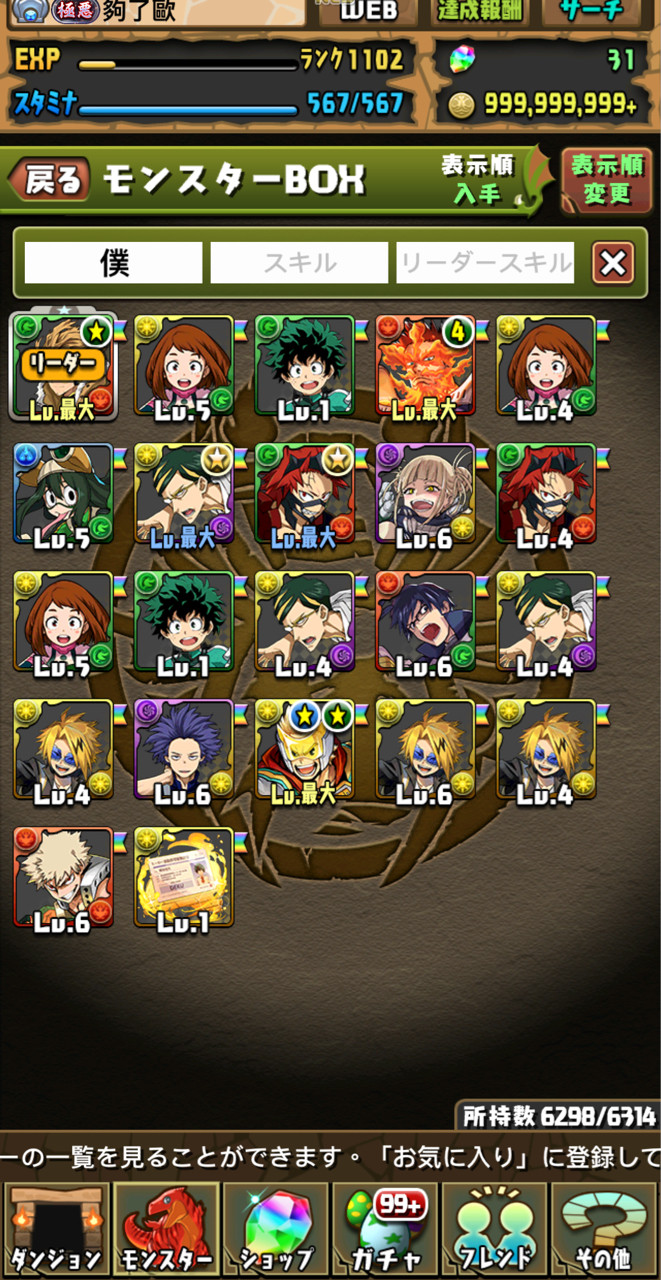Screen dimensions: 661x1280
Task: Select the purple-haired monster at Lv.6
Action: 184,749
